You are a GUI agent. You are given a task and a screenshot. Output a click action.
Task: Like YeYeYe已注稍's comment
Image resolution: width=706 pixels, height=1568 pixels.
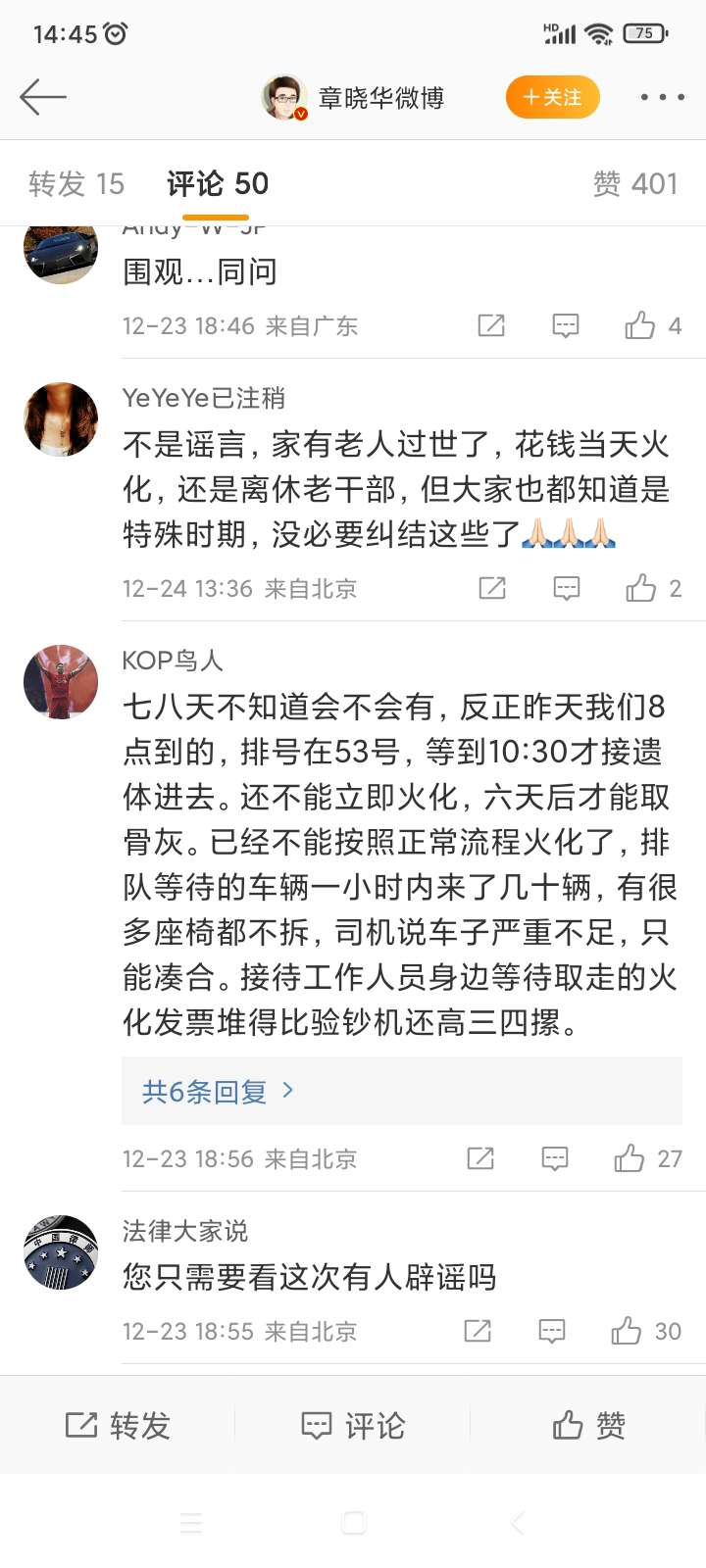pos(641,588)
